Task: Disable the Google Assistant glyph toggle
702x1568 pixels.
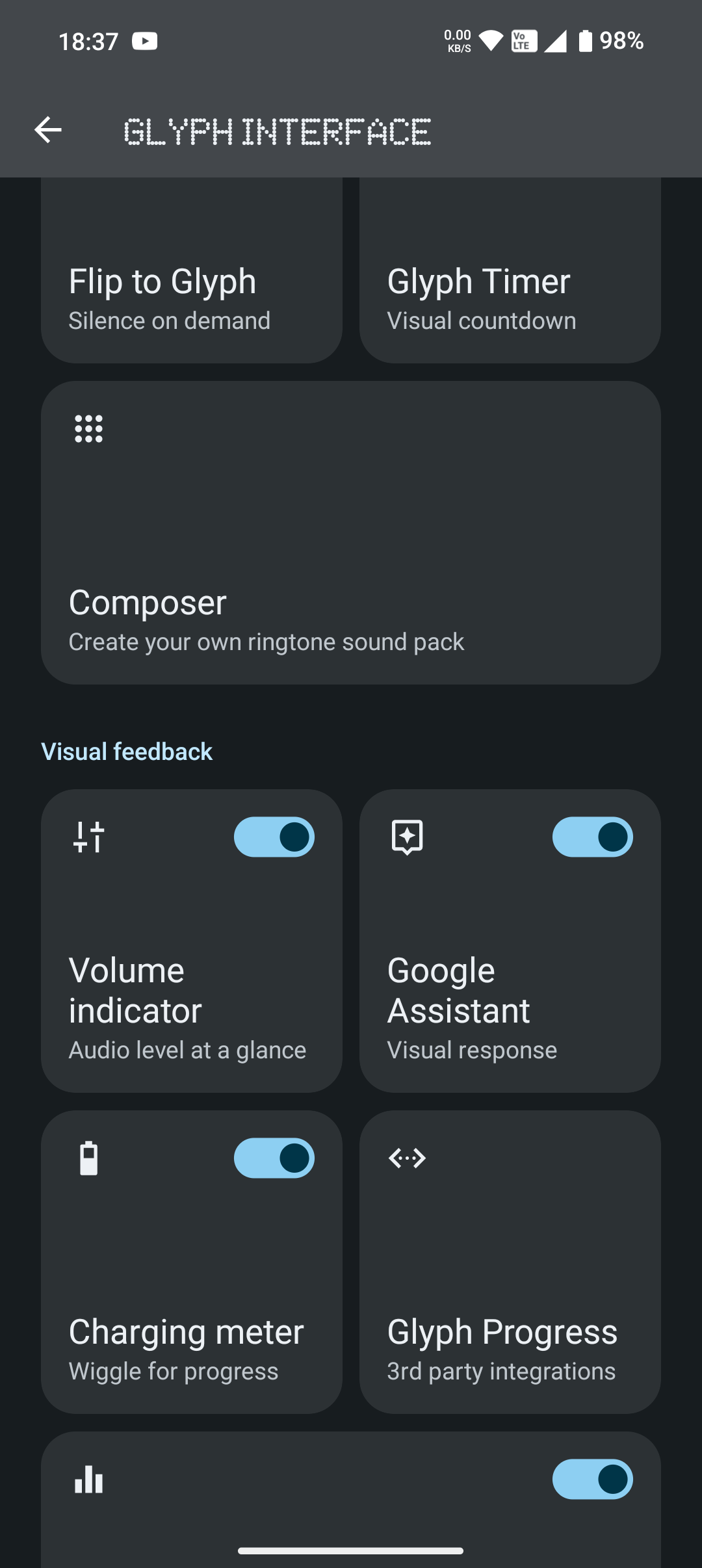Action: pyautogui.click(x=592, y=837)
